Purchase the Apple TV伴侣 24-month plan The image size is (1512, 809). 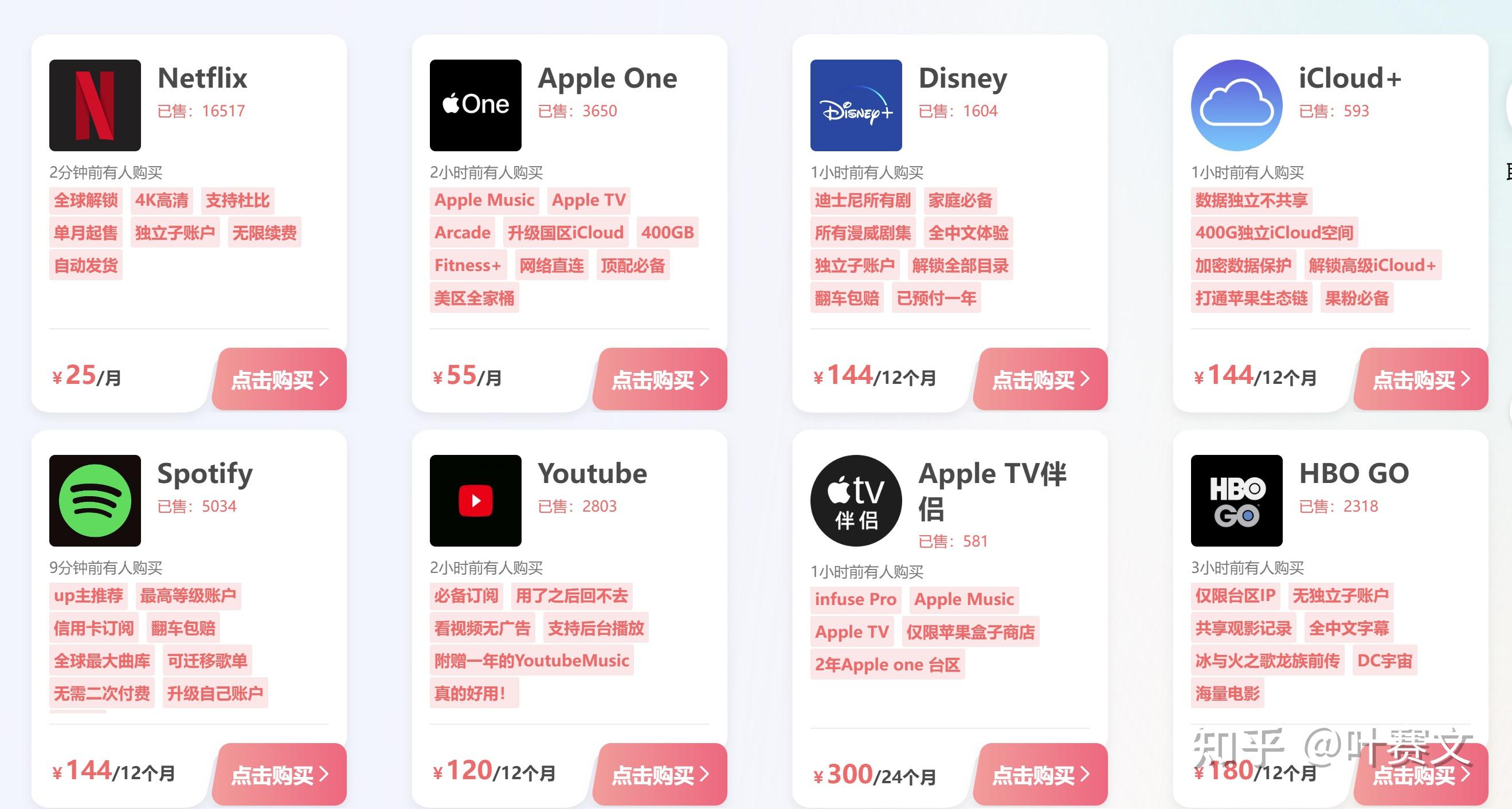coord(1040,775)
